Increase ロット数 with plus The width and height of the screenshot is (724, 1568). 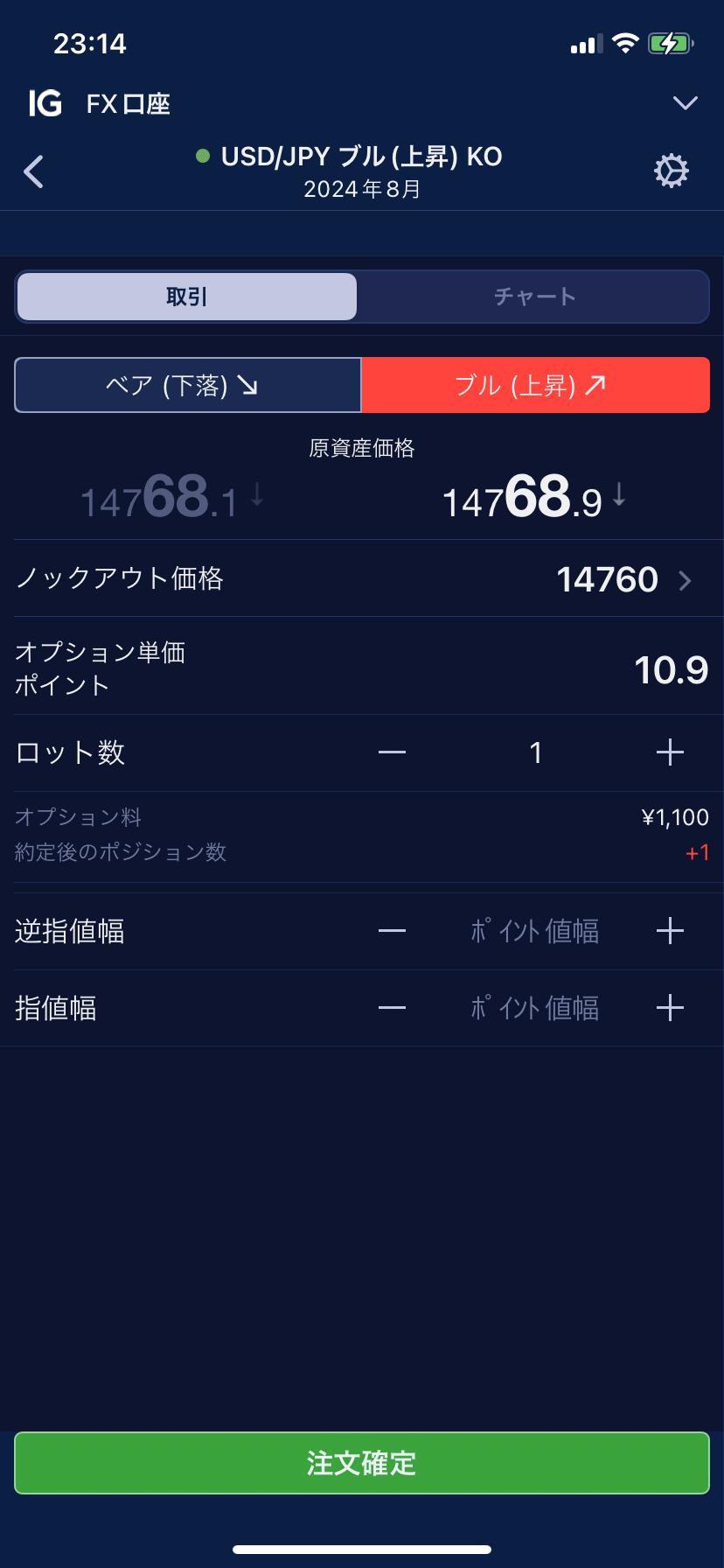click(x=670, y=752)
